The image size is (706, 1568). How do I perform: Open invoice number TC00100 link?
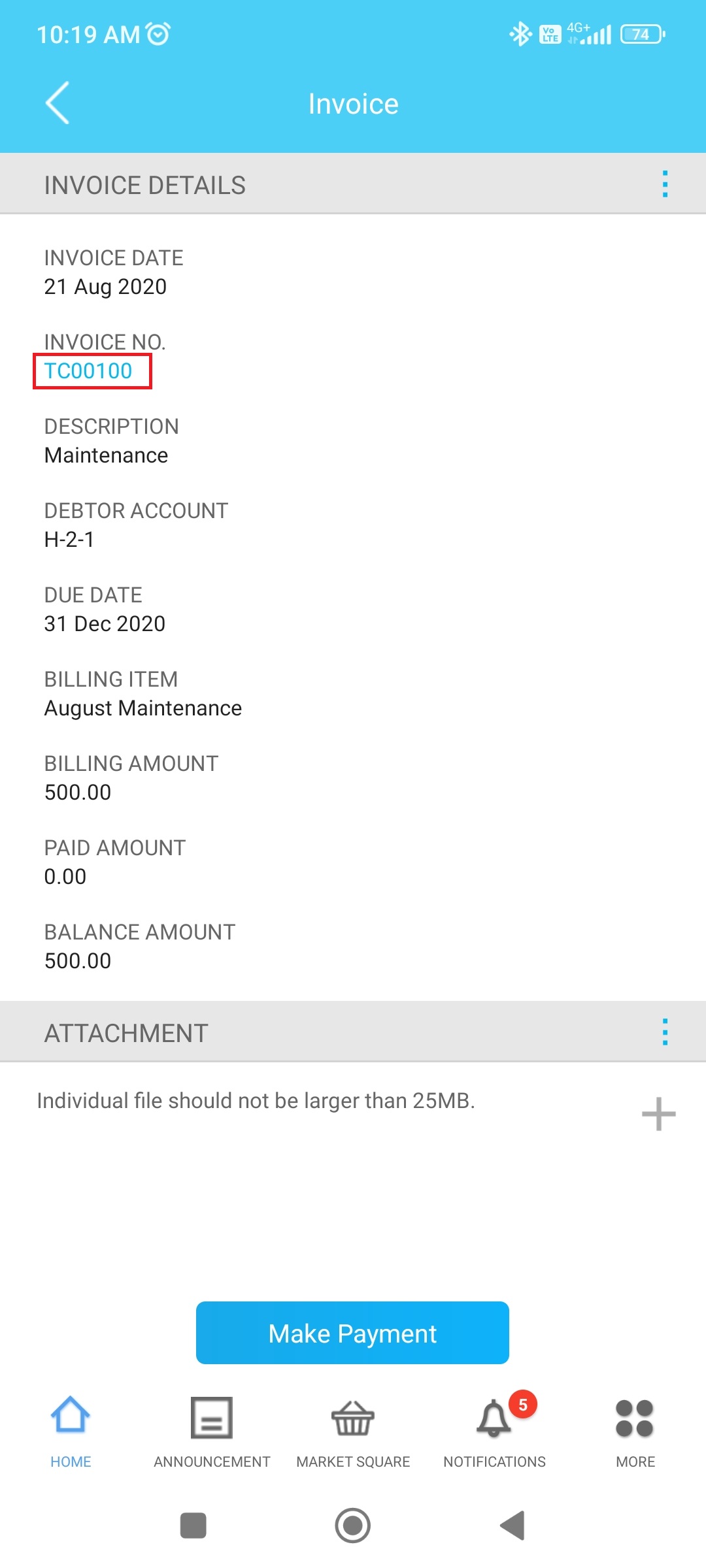(88, 370)
